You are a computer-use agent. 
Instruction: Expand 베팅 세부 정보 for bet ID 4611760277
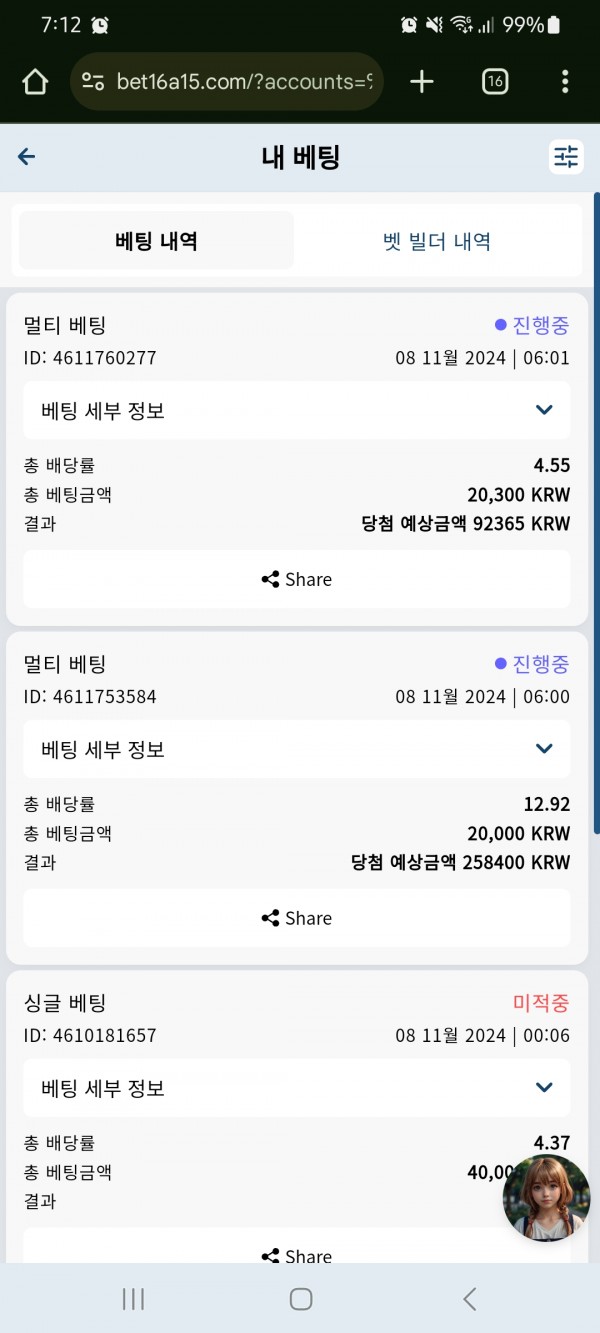297,410
